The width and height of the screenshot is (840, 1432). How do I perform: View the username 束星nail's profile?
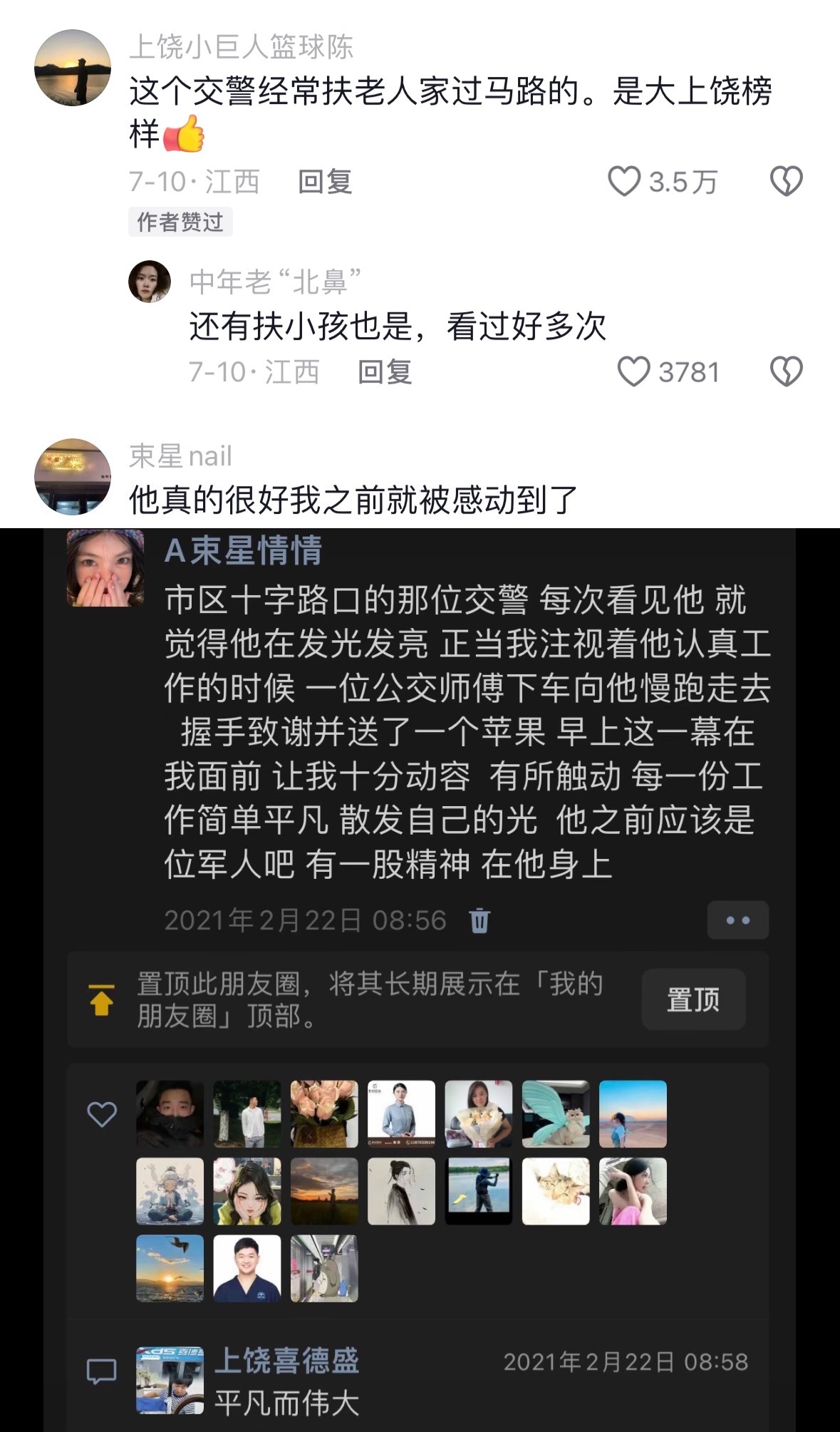[180, 456]
